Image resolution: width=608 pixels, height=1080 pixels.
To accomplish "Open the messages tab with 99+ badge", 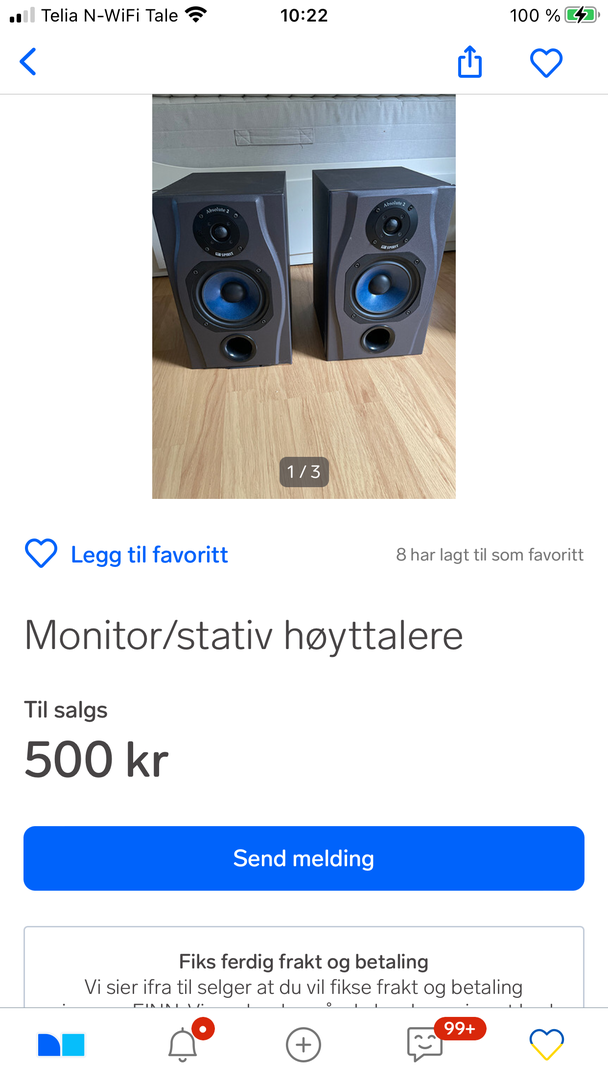I will point(426,1044).
